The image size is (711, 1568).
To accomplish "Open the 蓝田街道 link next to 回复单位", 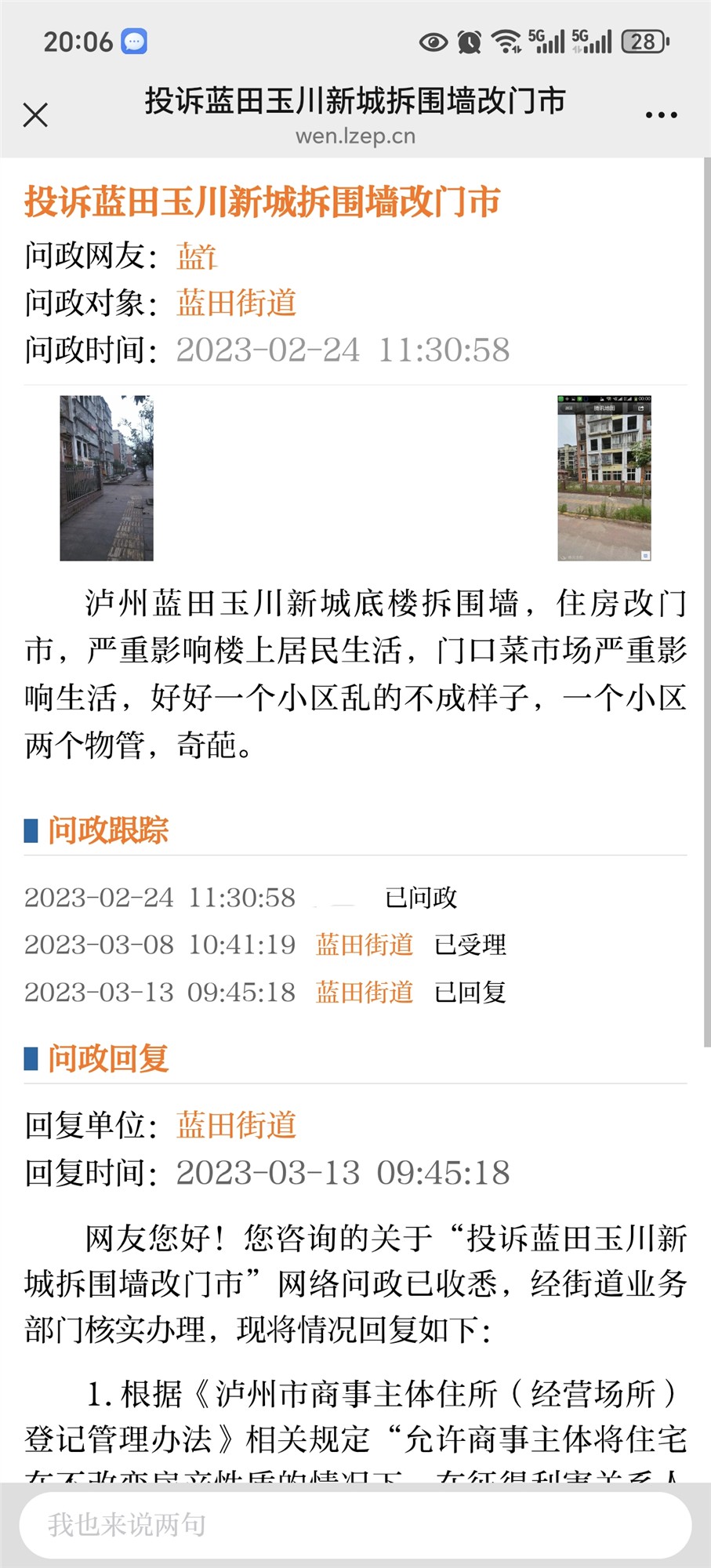I will pos(237,1125).
